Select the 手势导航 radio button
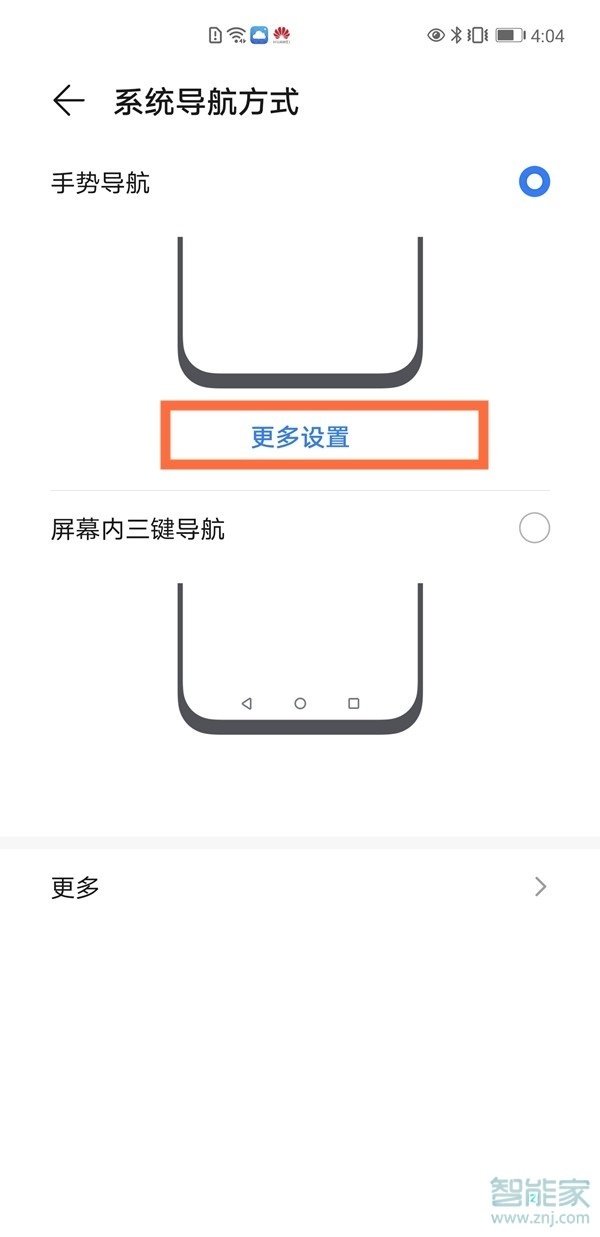The image size is (600, 1237). click(x=535, y=182)
